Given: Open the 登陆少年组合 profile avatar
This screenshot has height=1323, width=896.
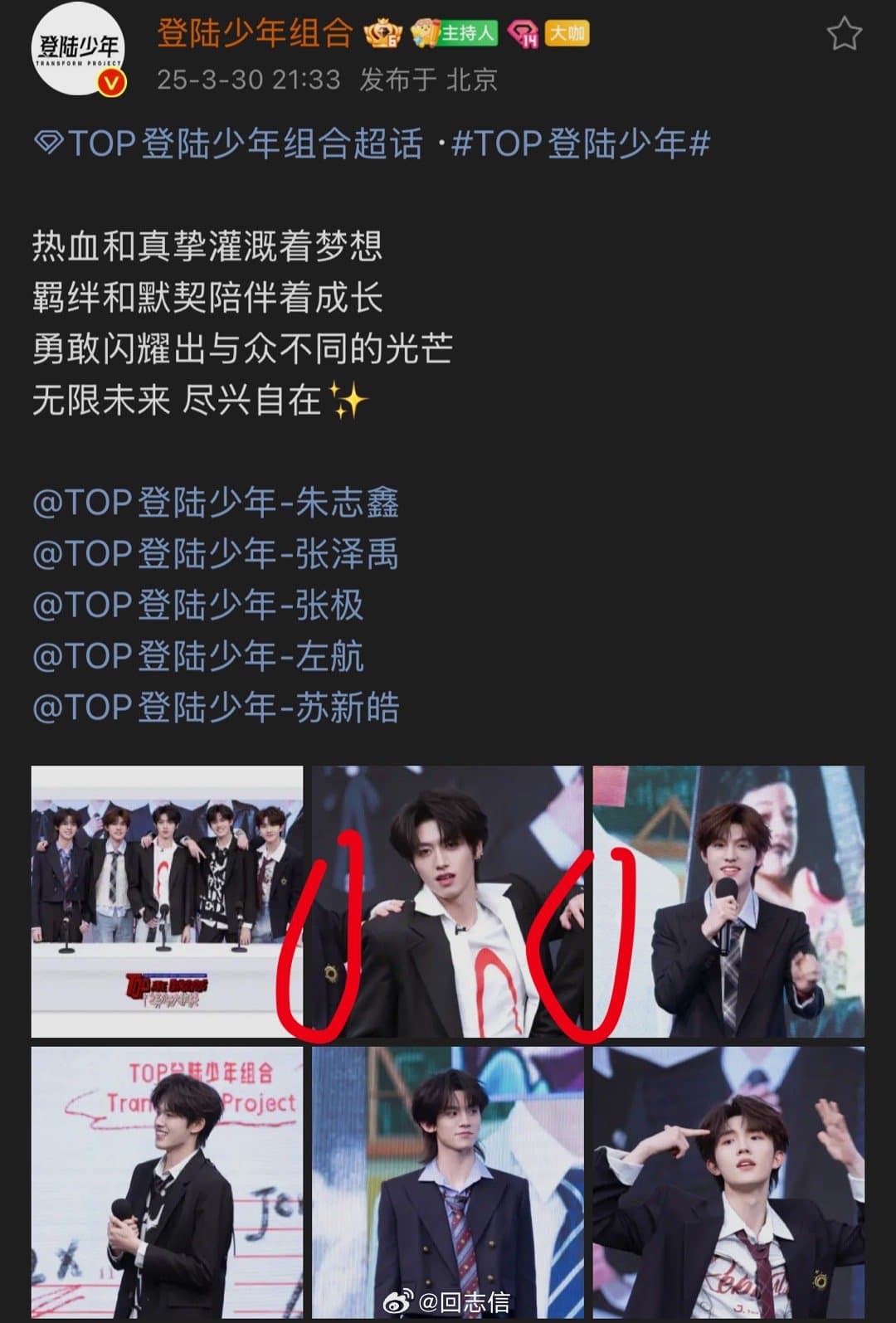Looking at the screenshot, I should tap(78, 50).
